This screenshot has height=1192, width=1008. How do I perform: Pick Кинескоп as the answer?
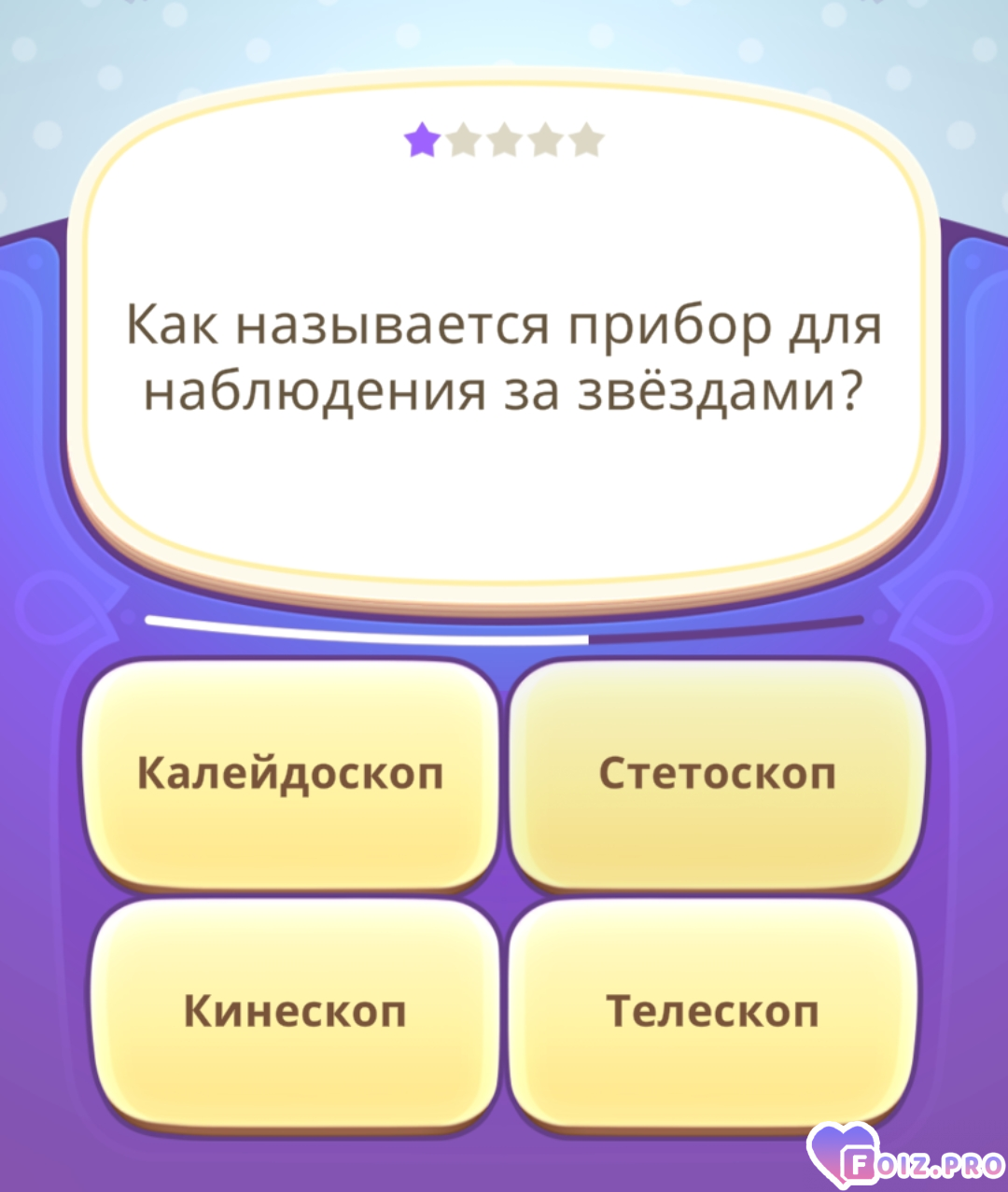[295, 1011]
